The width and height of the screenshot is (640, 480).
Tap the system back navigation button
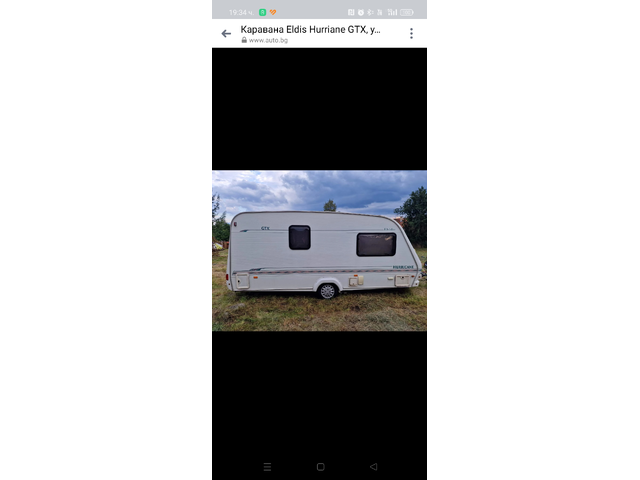373,466
